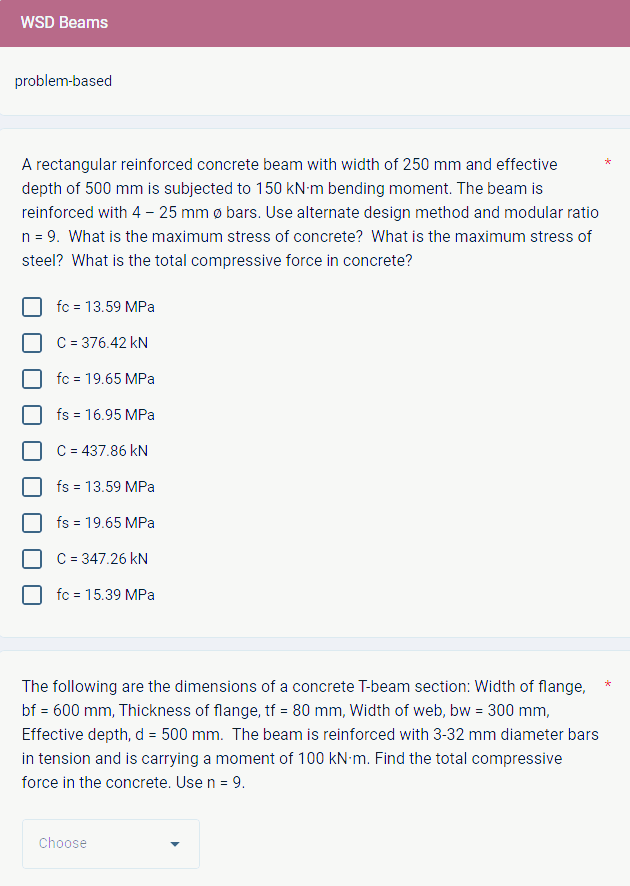Check the C = 347.26 kN box

tap(32, 559)
